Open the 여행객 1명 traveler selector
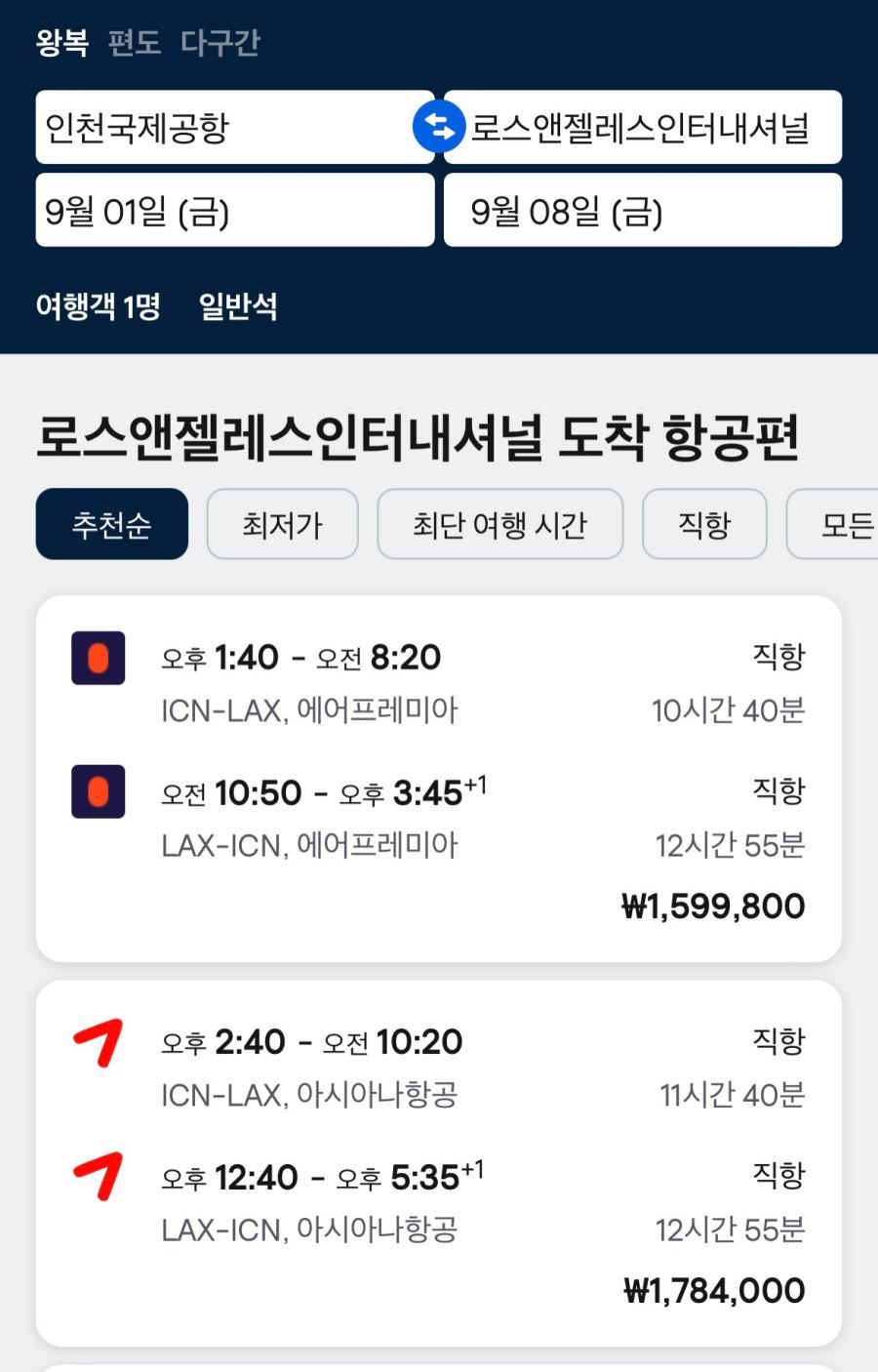The height and width of the screenshot is (1372, 878). 99,306
